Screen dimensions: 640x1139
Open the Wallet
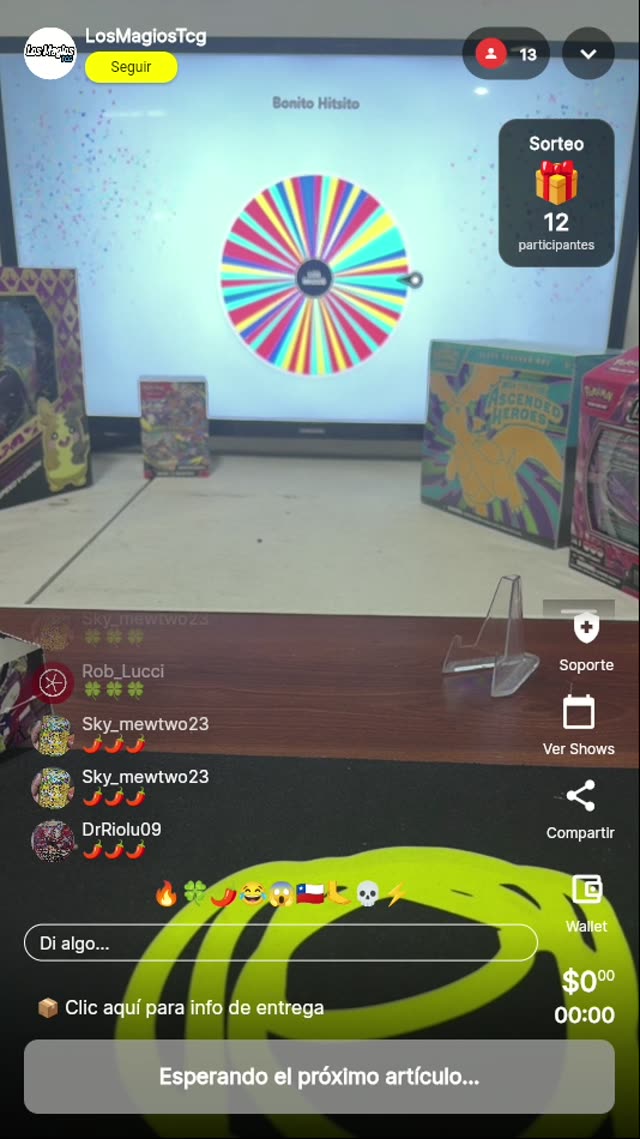[586, 901]
